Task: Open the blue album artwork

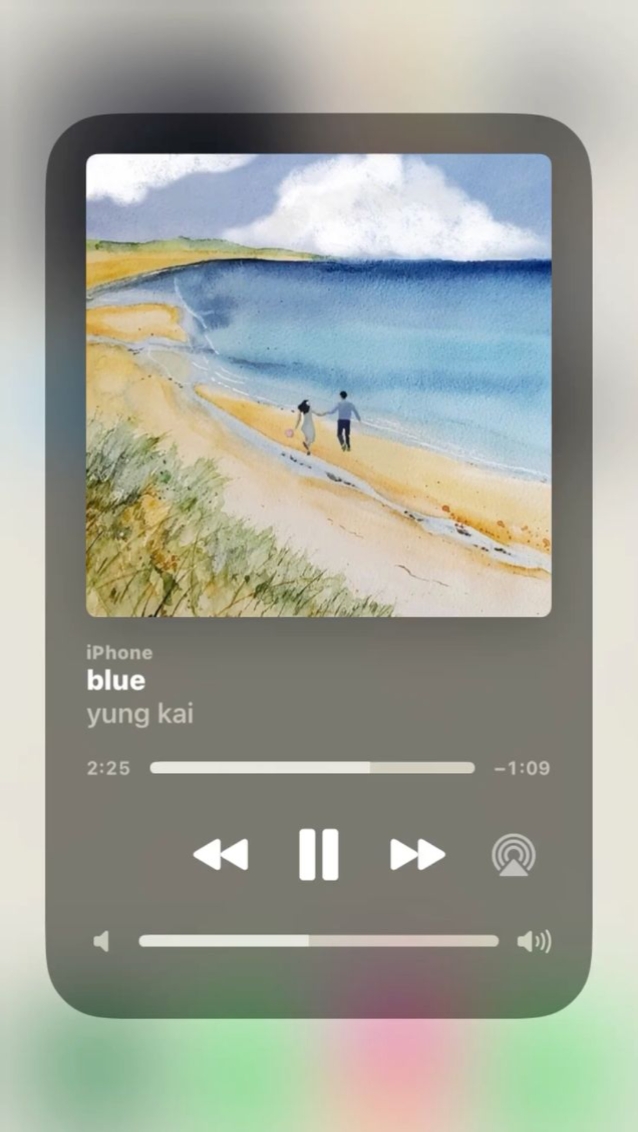Action: tap(319, 386)
